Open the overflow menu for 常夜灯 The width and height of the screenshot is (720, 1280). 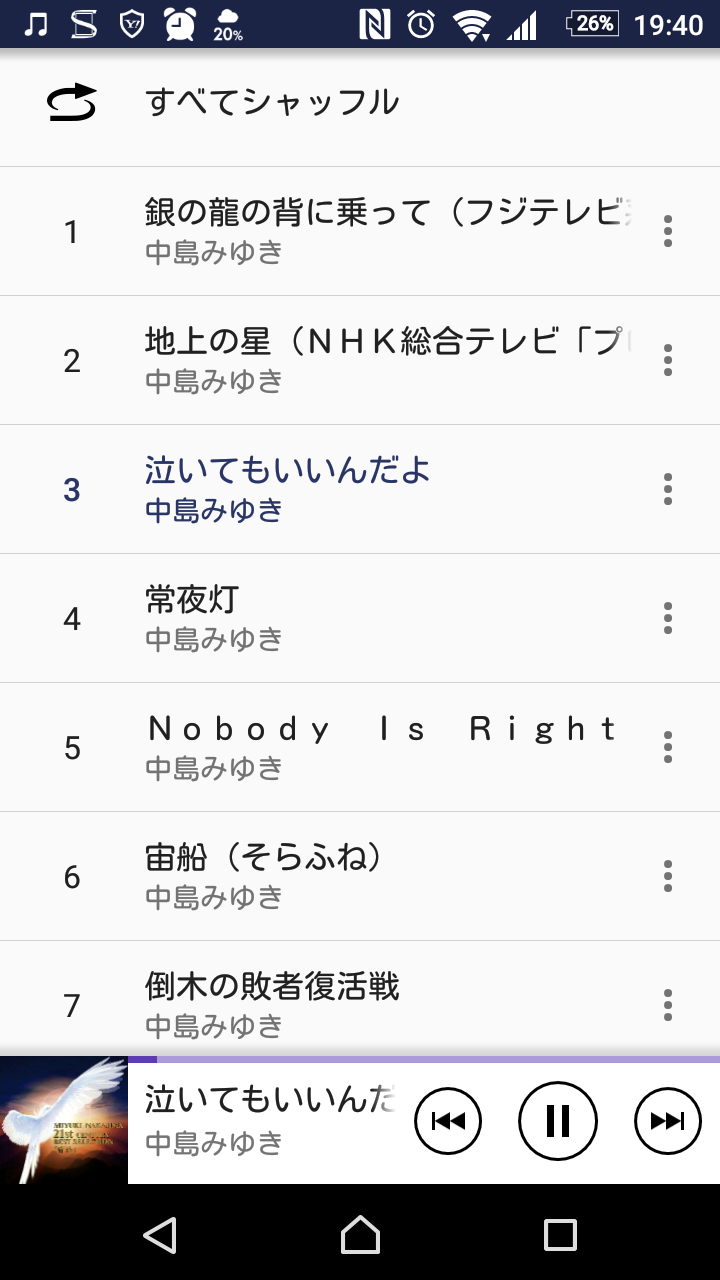tap(666, 618)
